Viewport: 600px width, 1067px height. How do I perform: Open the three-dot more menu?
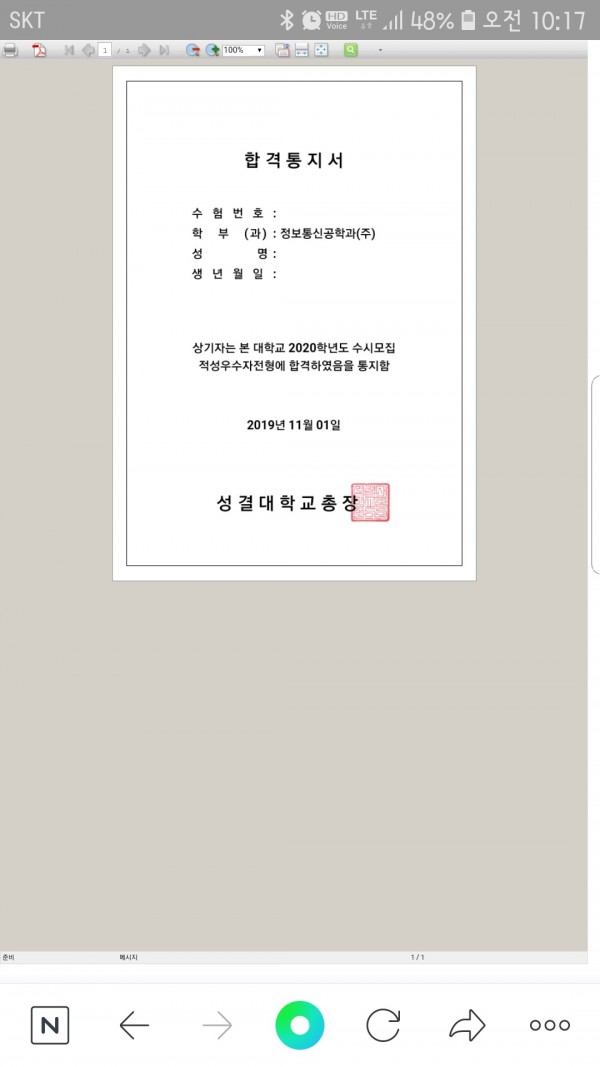tap(550, 1025)
